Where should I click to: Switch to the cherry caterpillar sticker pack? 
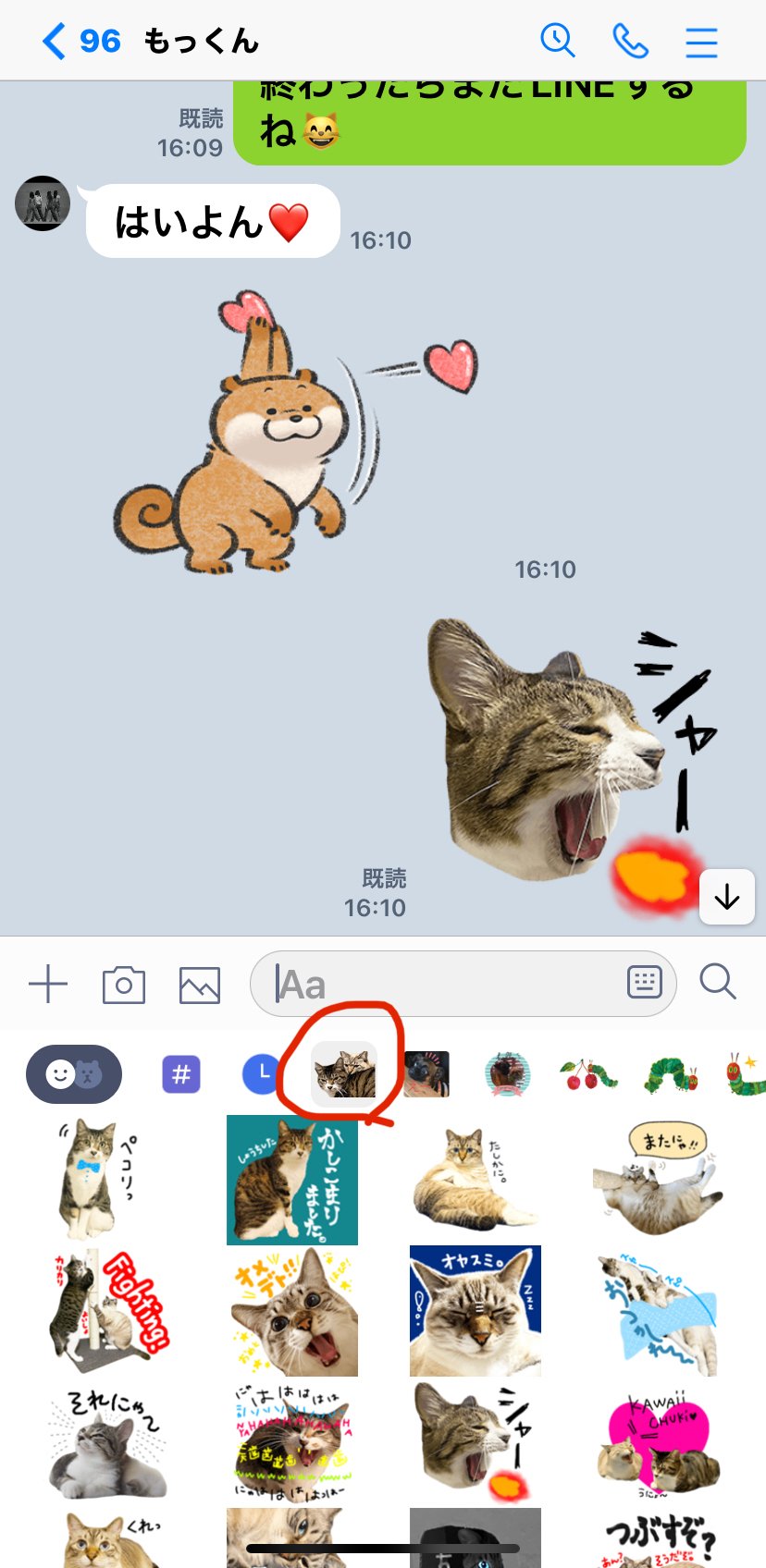588,1074
